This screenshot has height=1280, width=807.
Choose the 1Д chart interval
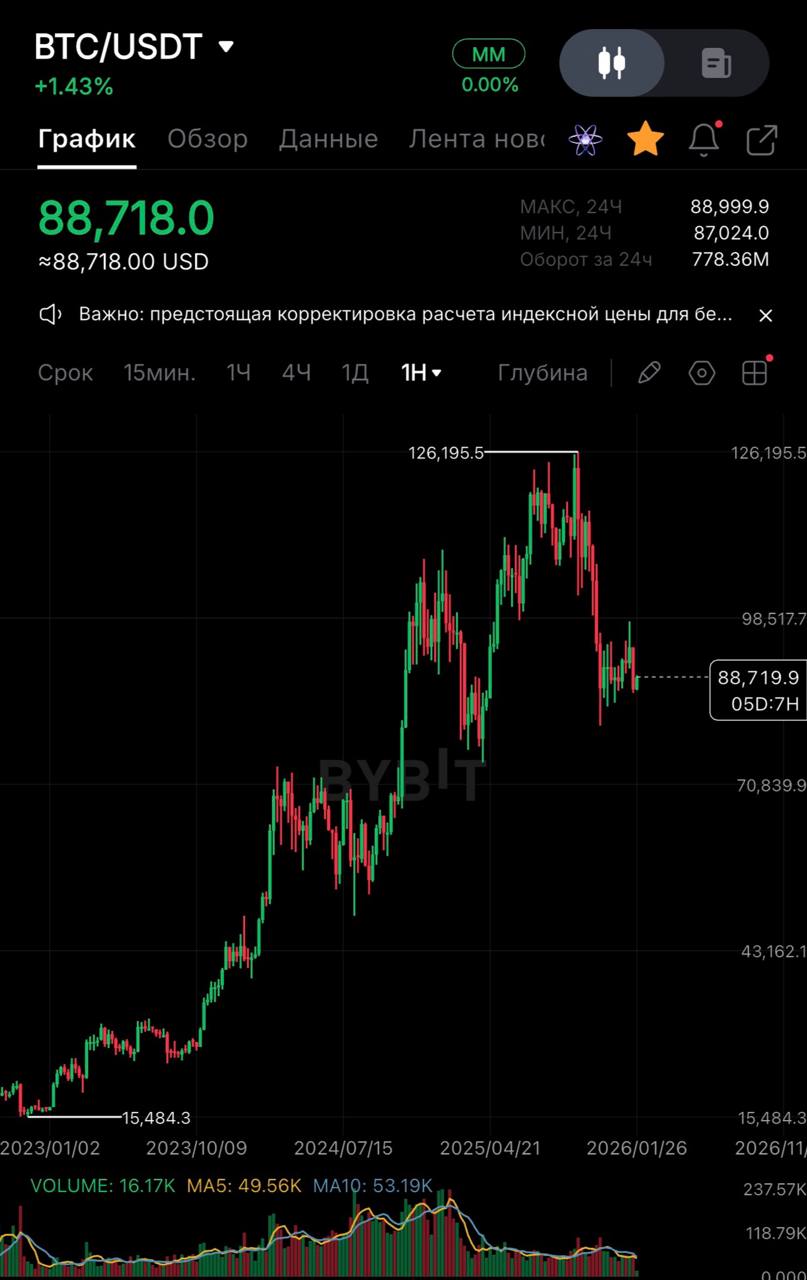355,373
